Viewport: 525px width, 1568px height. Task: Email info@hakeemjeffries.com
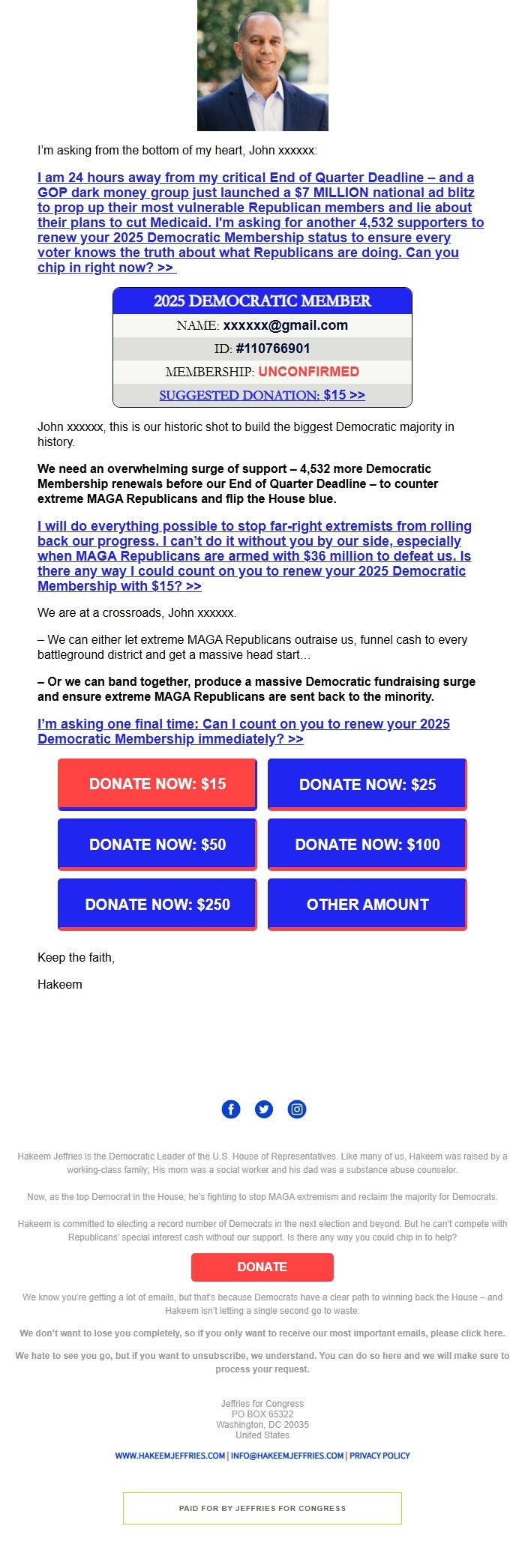(x=287, y=1456)
